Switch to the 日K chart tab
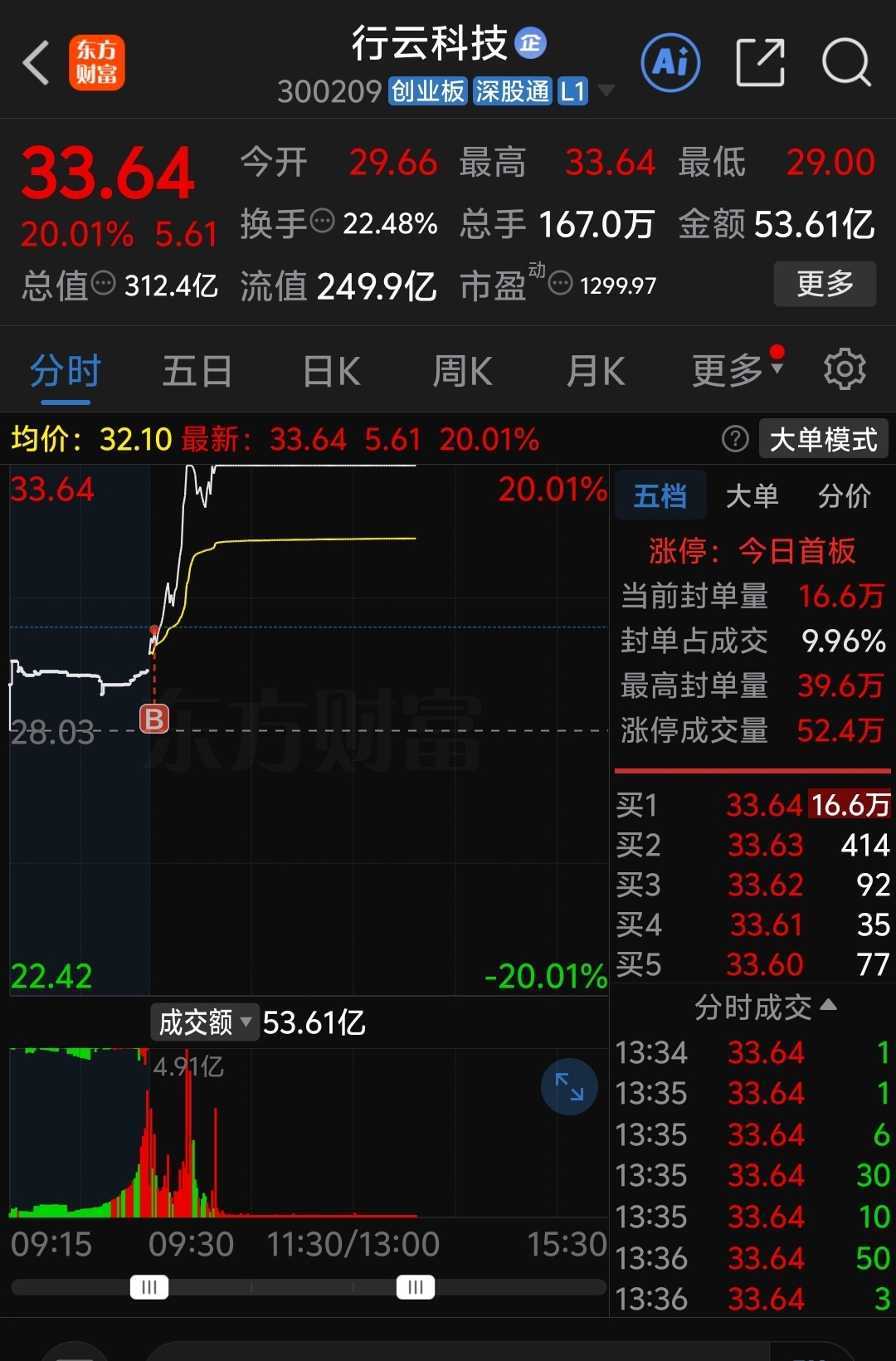The height and width of the screenshot is (1361, 896). click(331, 371)
